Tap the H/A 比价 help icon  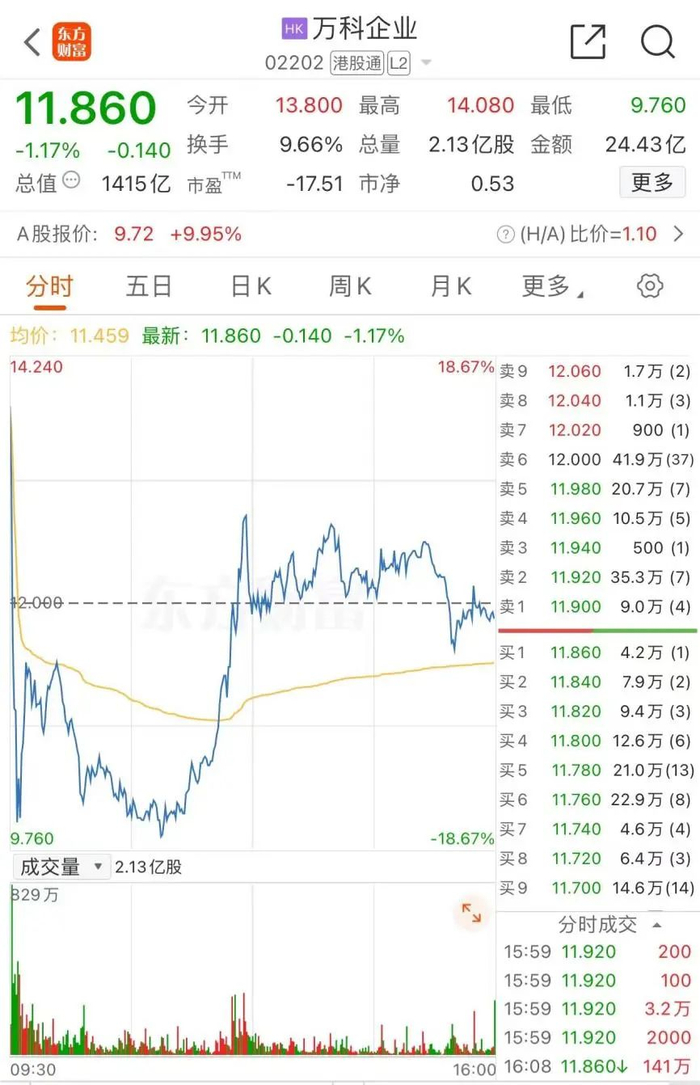506,235
